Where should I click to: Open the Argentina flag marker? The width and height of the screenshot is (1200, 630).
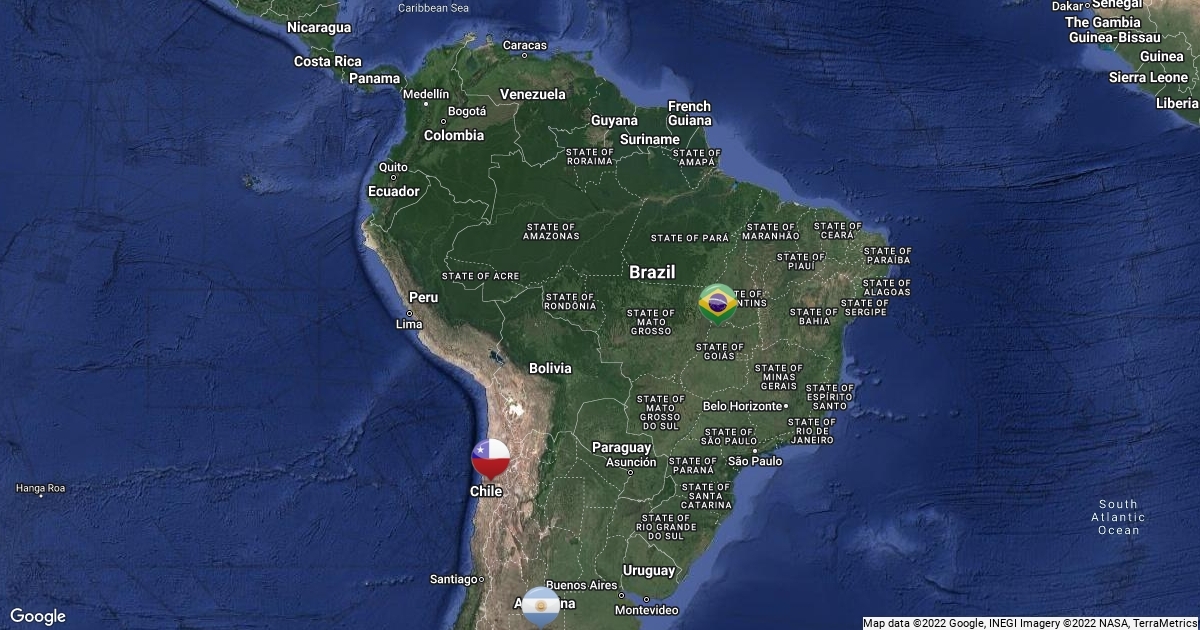click(541, 605)
